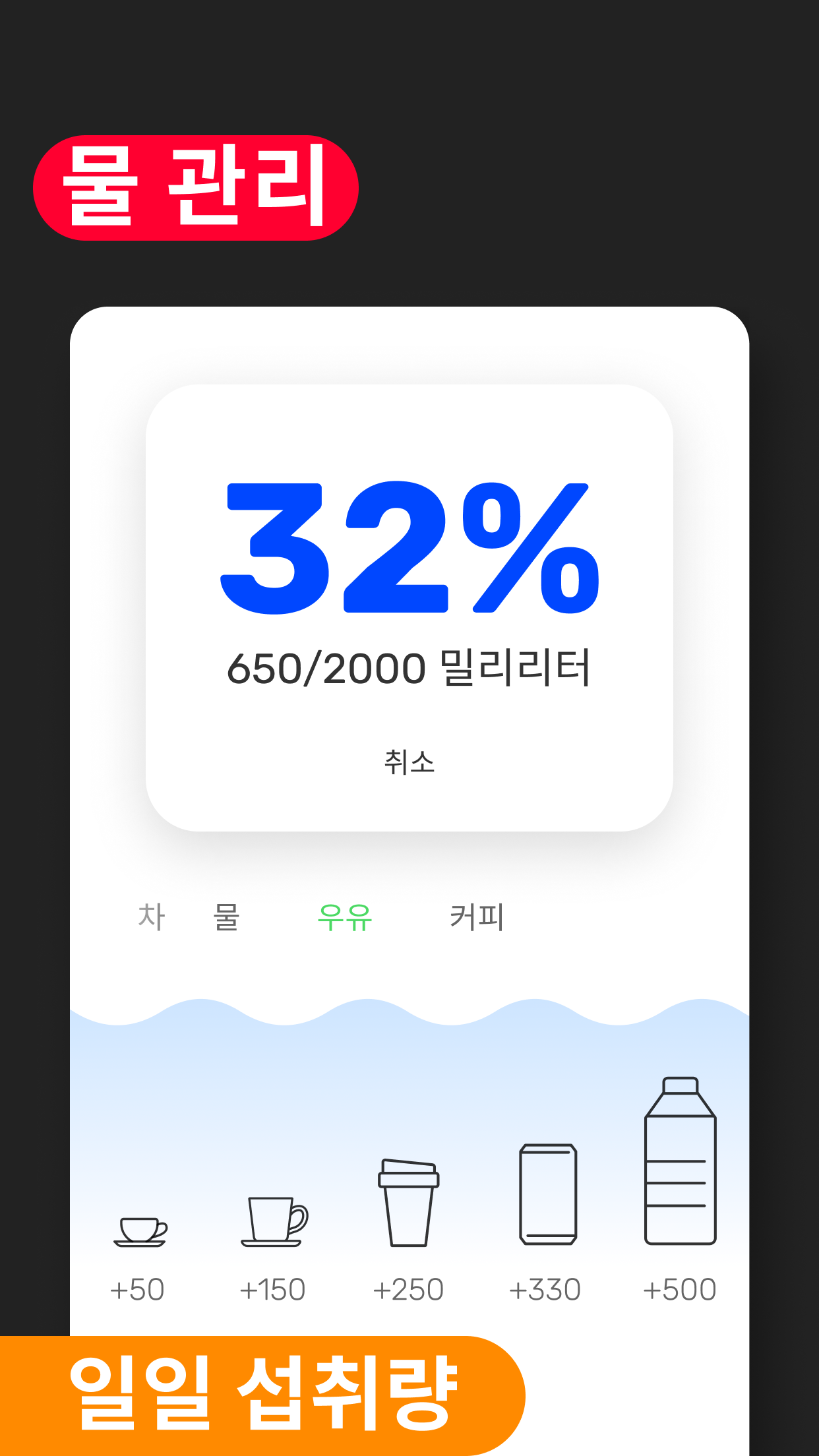Switch to the 커피 drink tab
This screenshot has height=1456, width=819.
point(478,915)
